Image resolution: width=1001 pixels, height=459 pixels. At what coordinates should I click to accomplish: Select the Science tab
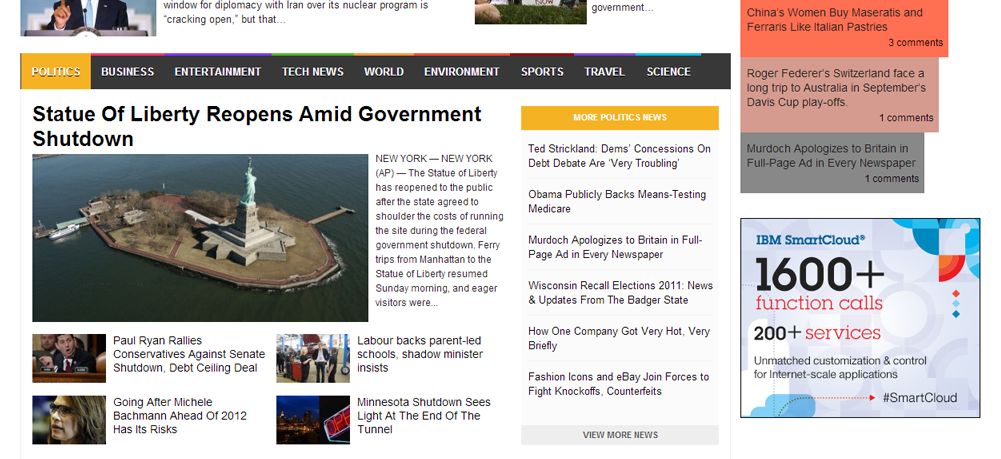[x=668, y=72]
